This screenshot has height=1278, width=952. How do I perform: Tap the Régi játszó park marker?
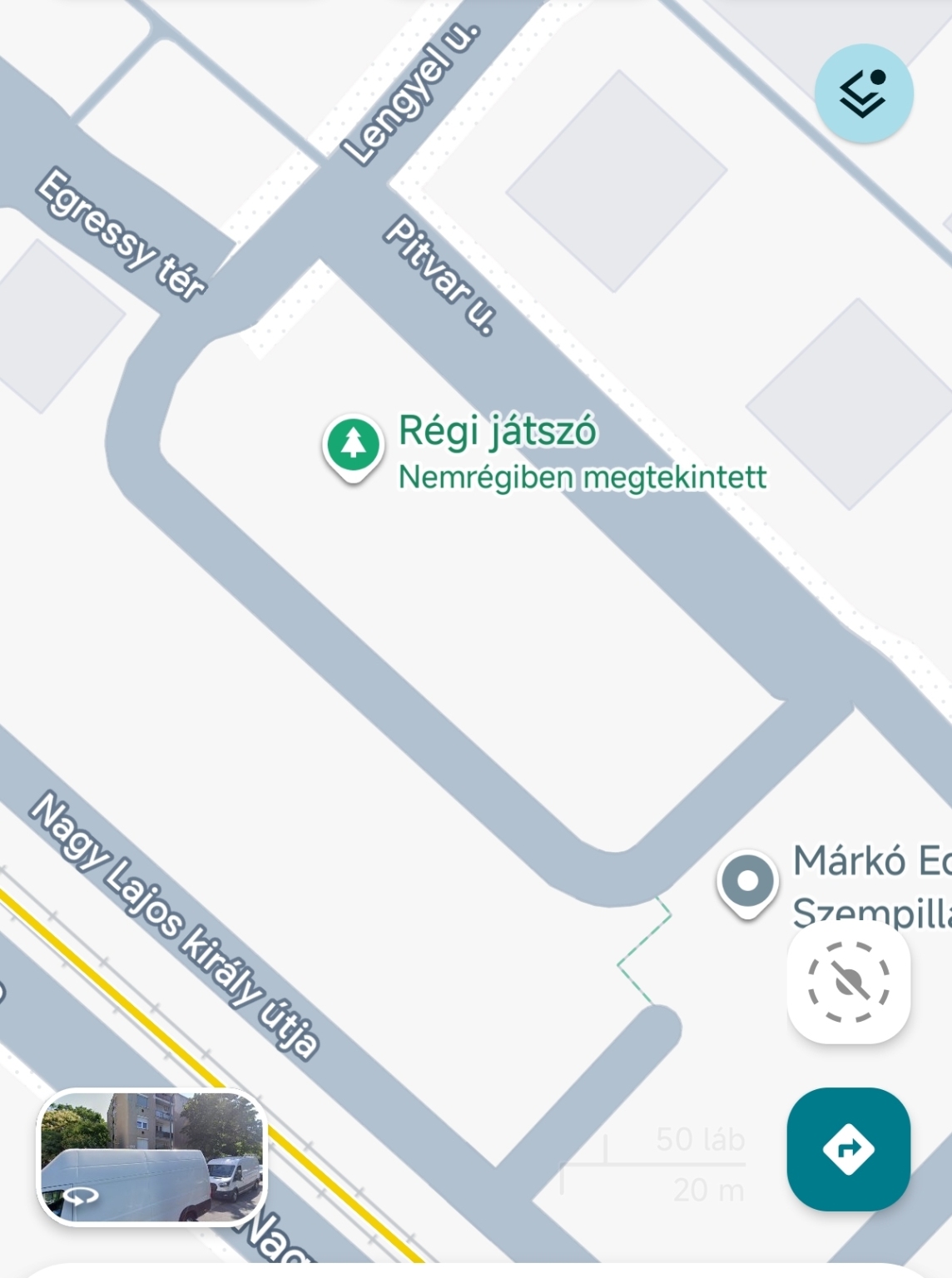click(354, 444)
